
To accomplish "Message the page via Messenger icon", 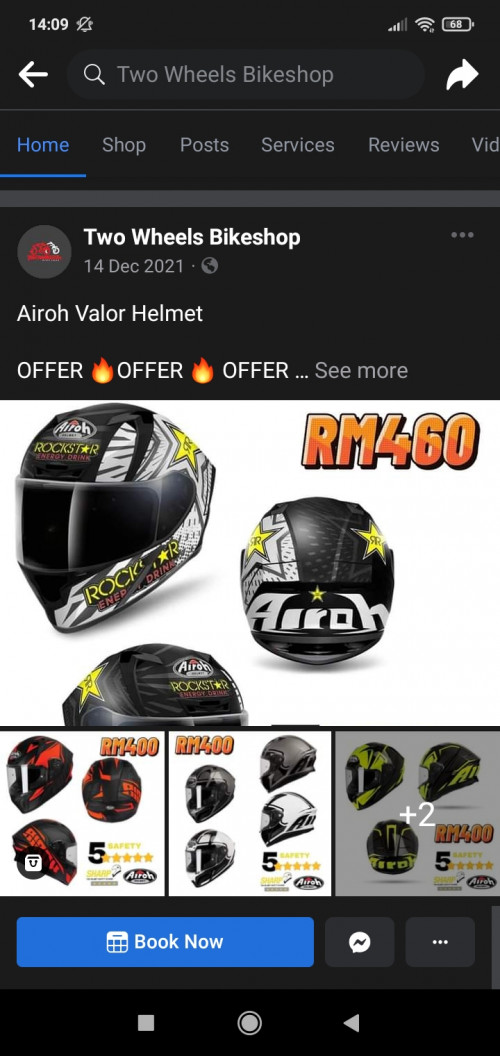I will (360, 942).
